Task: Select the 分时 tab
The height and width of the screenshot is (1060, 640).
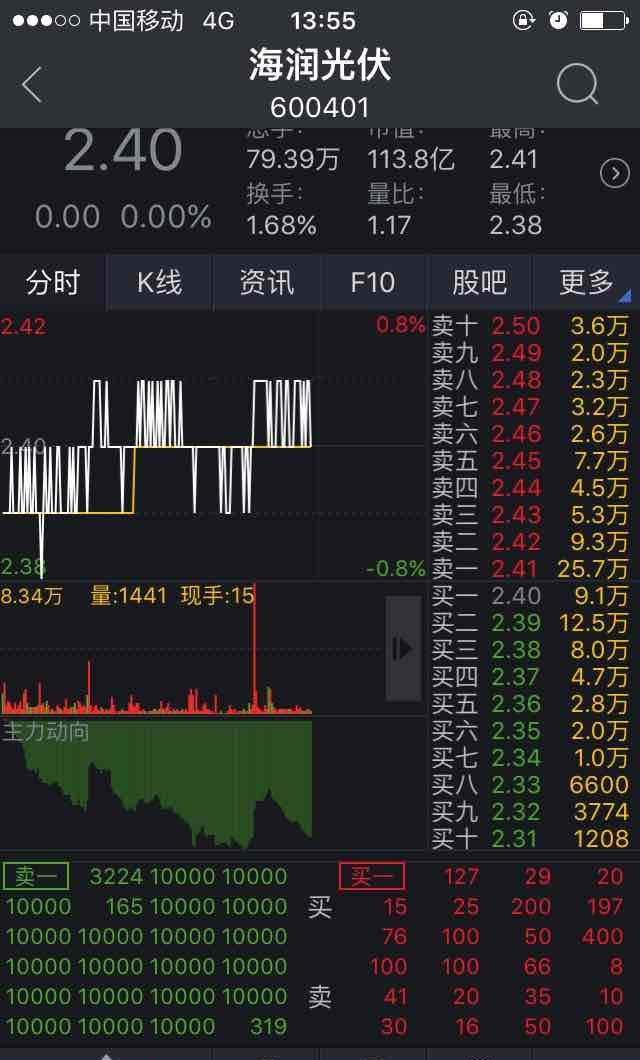Action: pyautogui.click(x=53, y=283)
